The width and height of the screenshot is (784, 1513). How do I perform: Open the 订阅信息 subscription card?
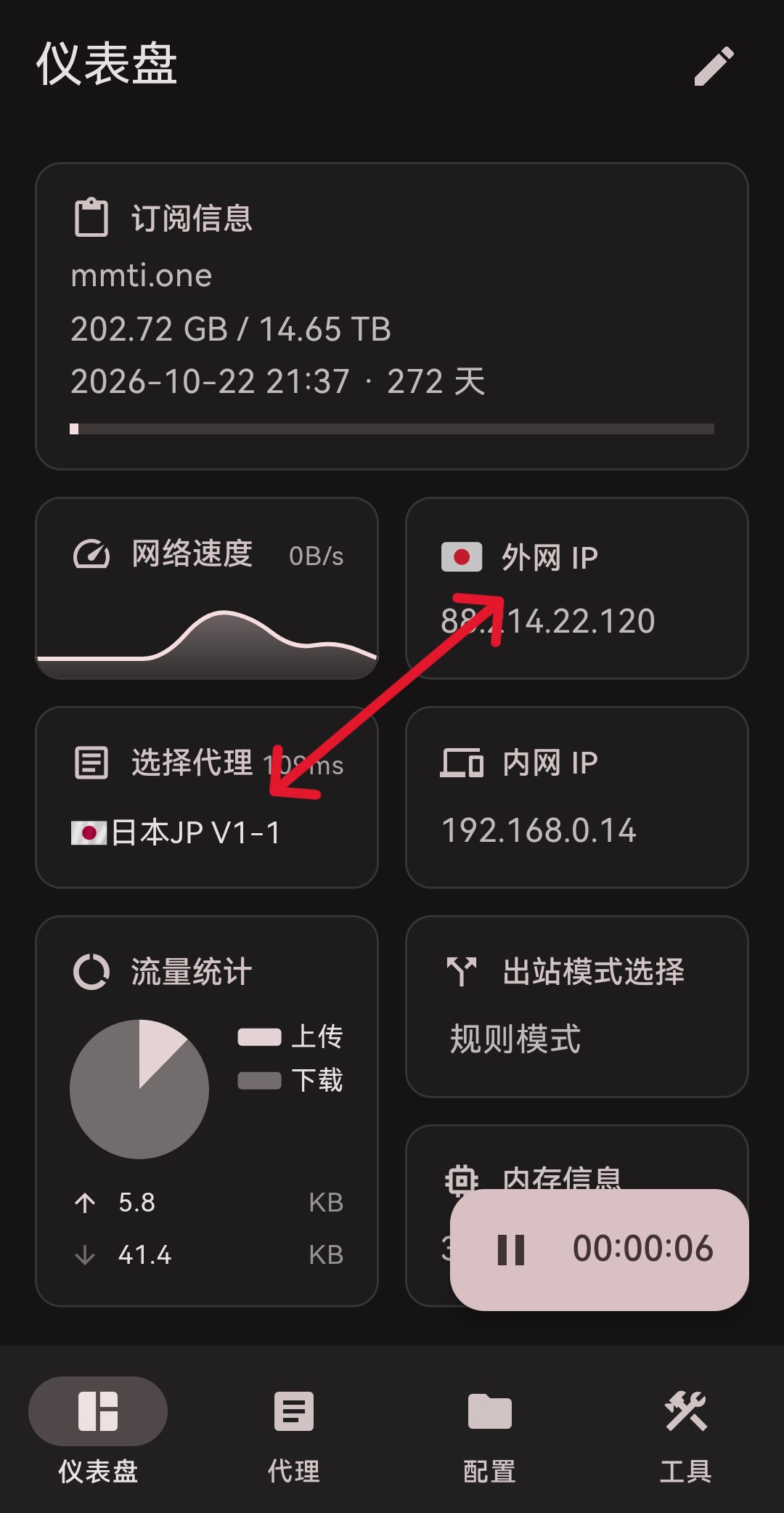[392, 316]
